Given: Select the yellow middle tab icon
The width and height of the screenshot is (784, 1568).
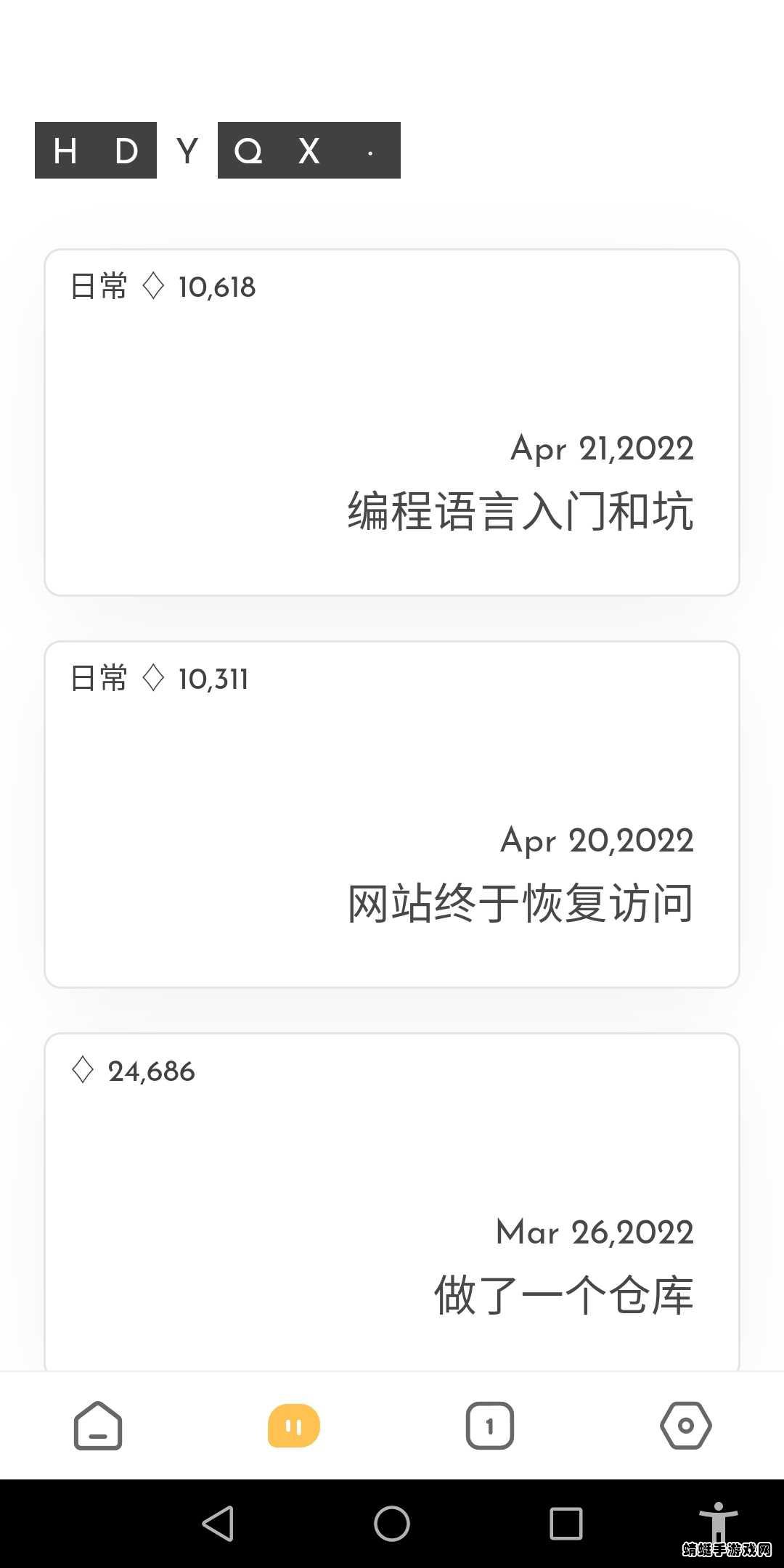Looking at the screenshot, I should coord(294,1426).
